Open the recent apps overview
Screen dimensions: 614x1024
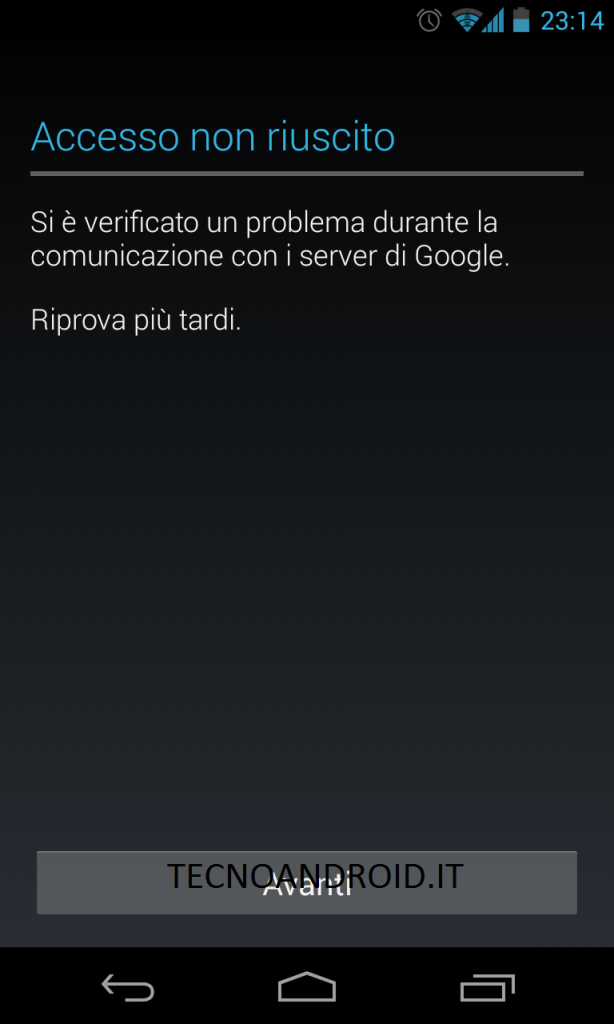click(x=486, y=988)
